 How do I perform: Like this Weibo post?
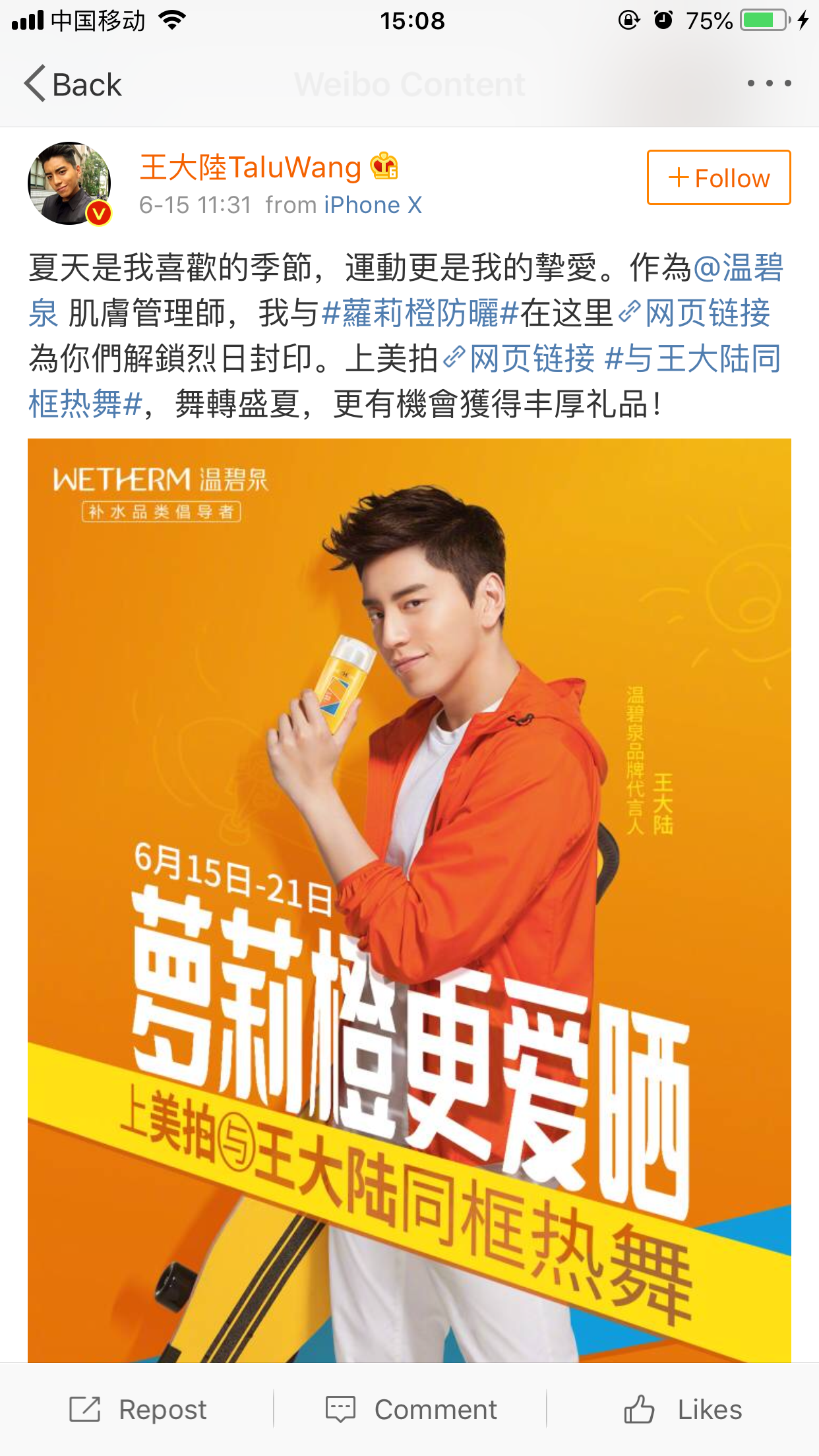coord(683,1409)
